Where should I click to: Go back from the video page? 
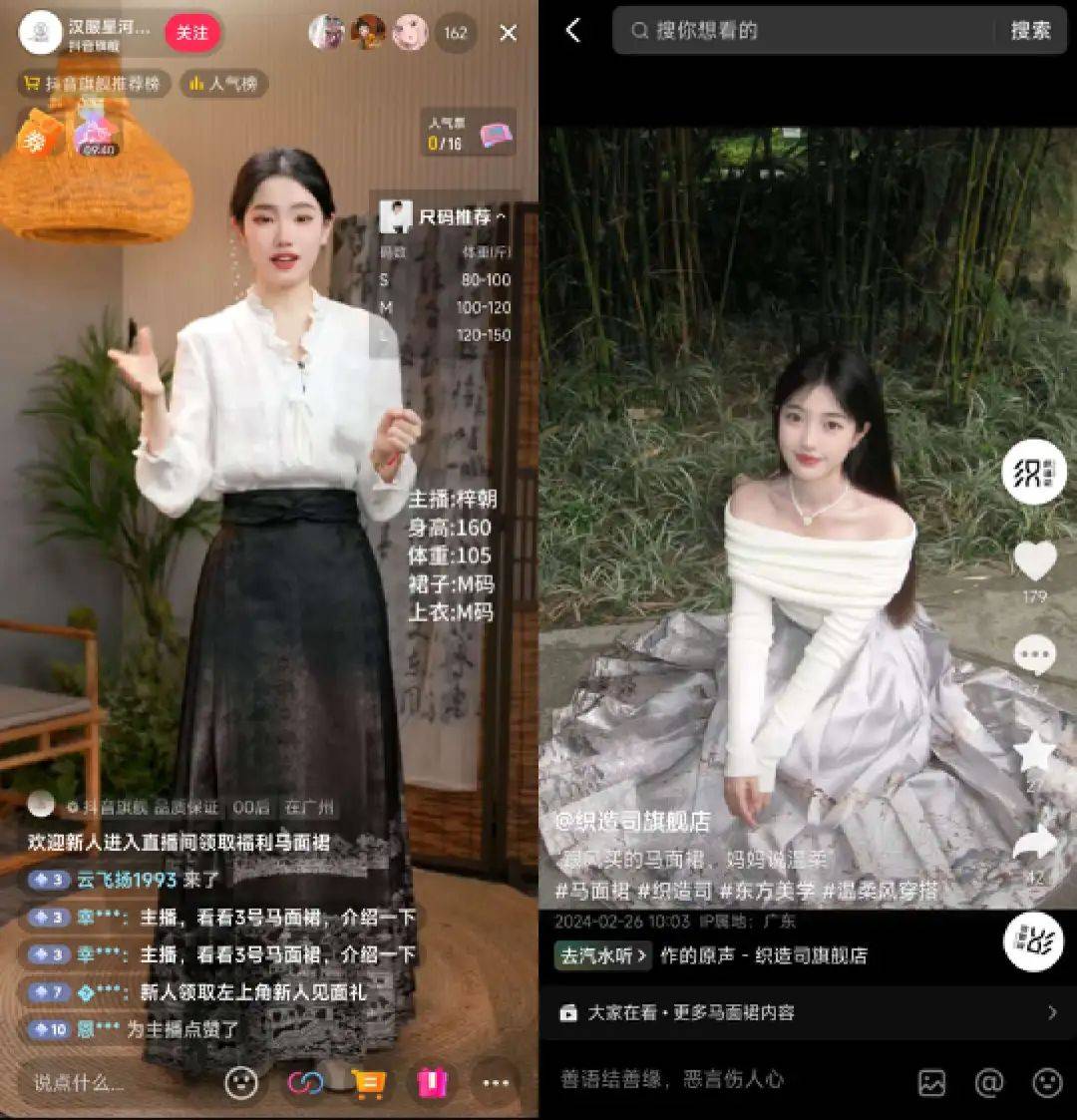point(573,31)
